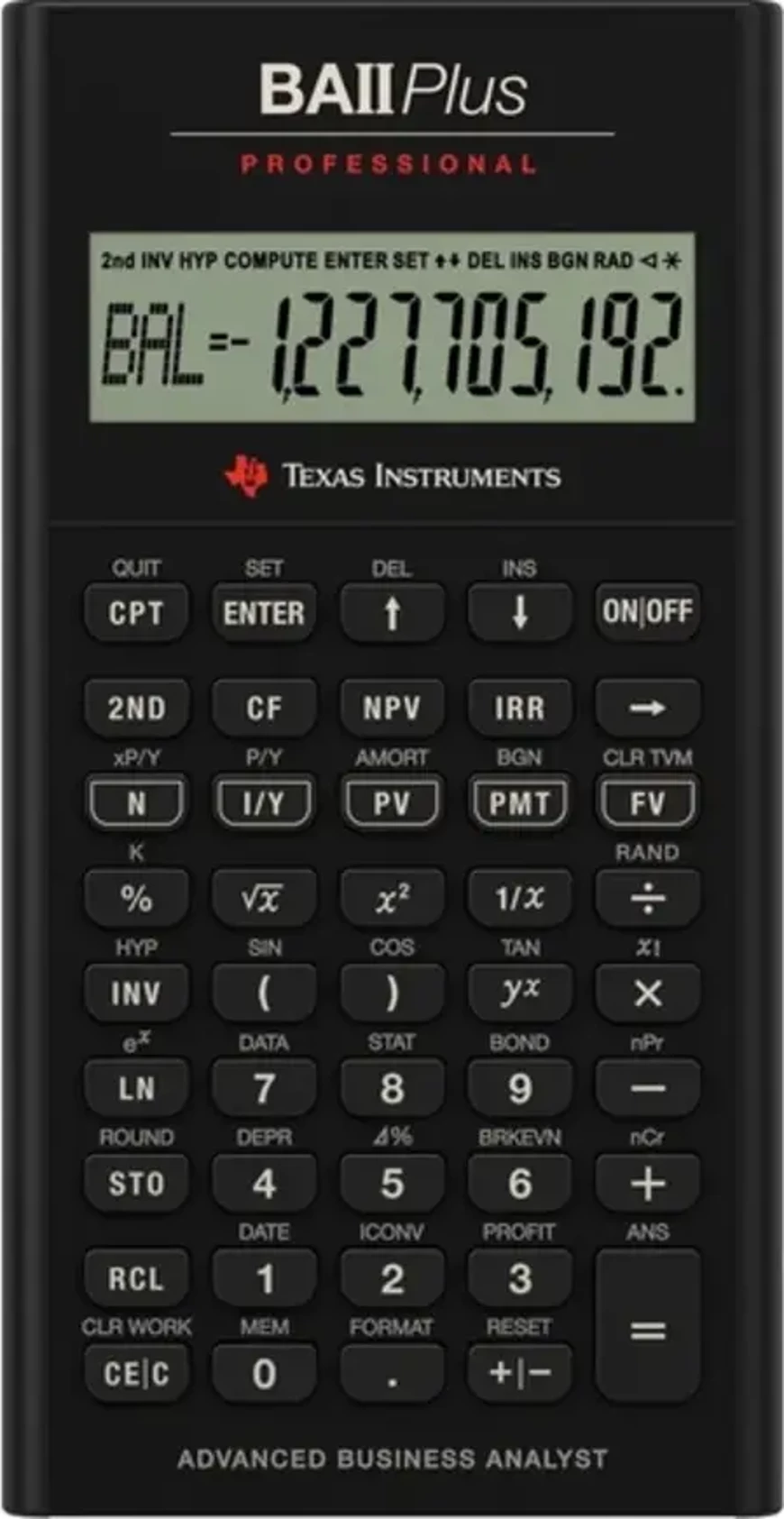
Task: Tap the equals key
Action: click(x=647, y=1327)
